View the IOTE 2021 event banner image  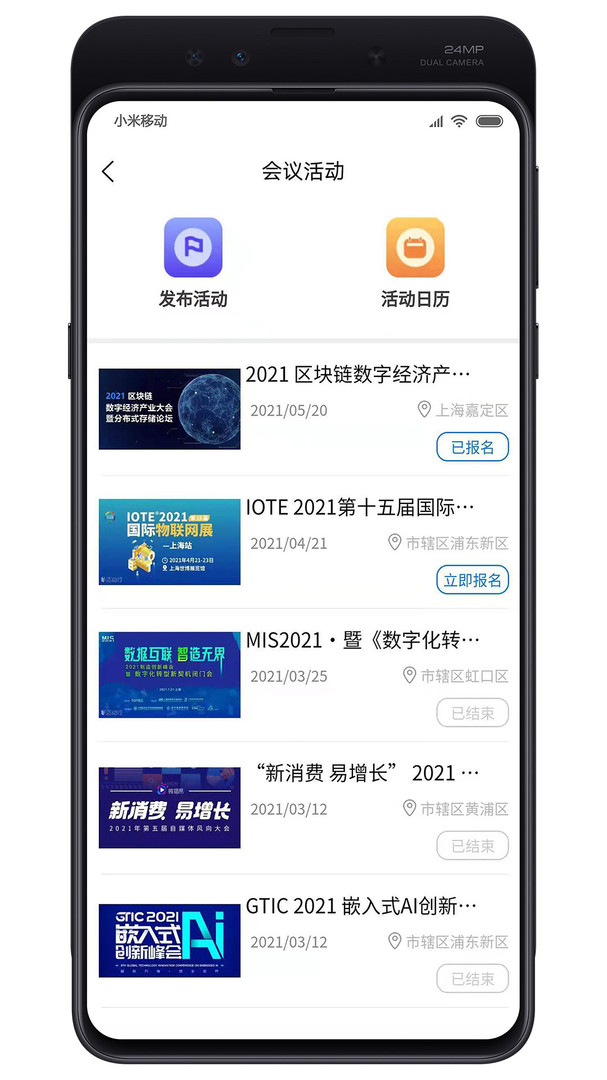(169, 542)
